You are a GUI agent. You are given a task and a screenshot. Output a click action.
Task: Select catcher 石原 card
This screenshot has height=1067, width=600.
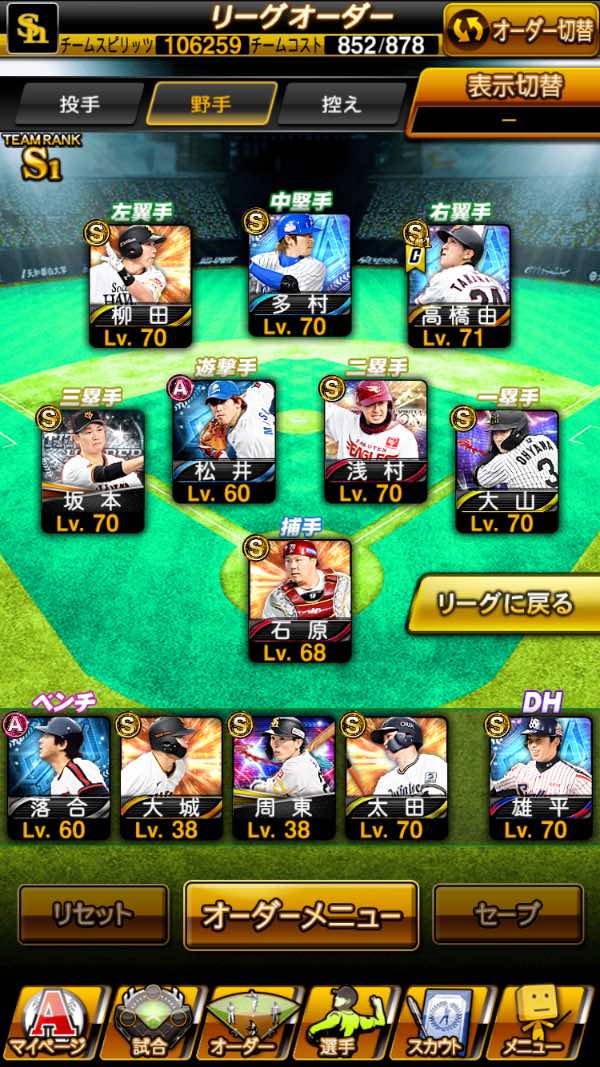(299, 601)
